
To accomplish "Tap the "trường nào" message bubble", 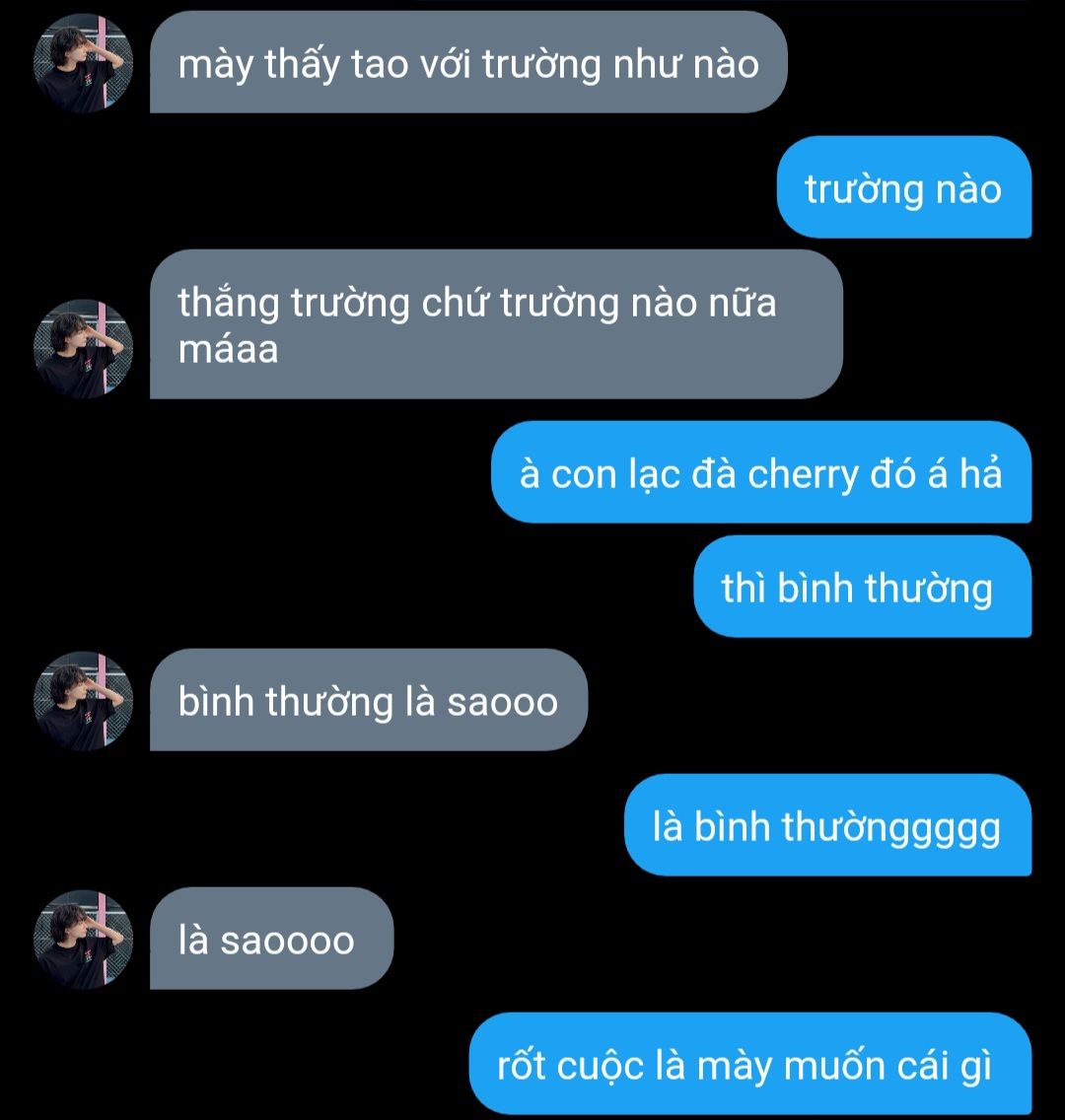I will (903, 188).
